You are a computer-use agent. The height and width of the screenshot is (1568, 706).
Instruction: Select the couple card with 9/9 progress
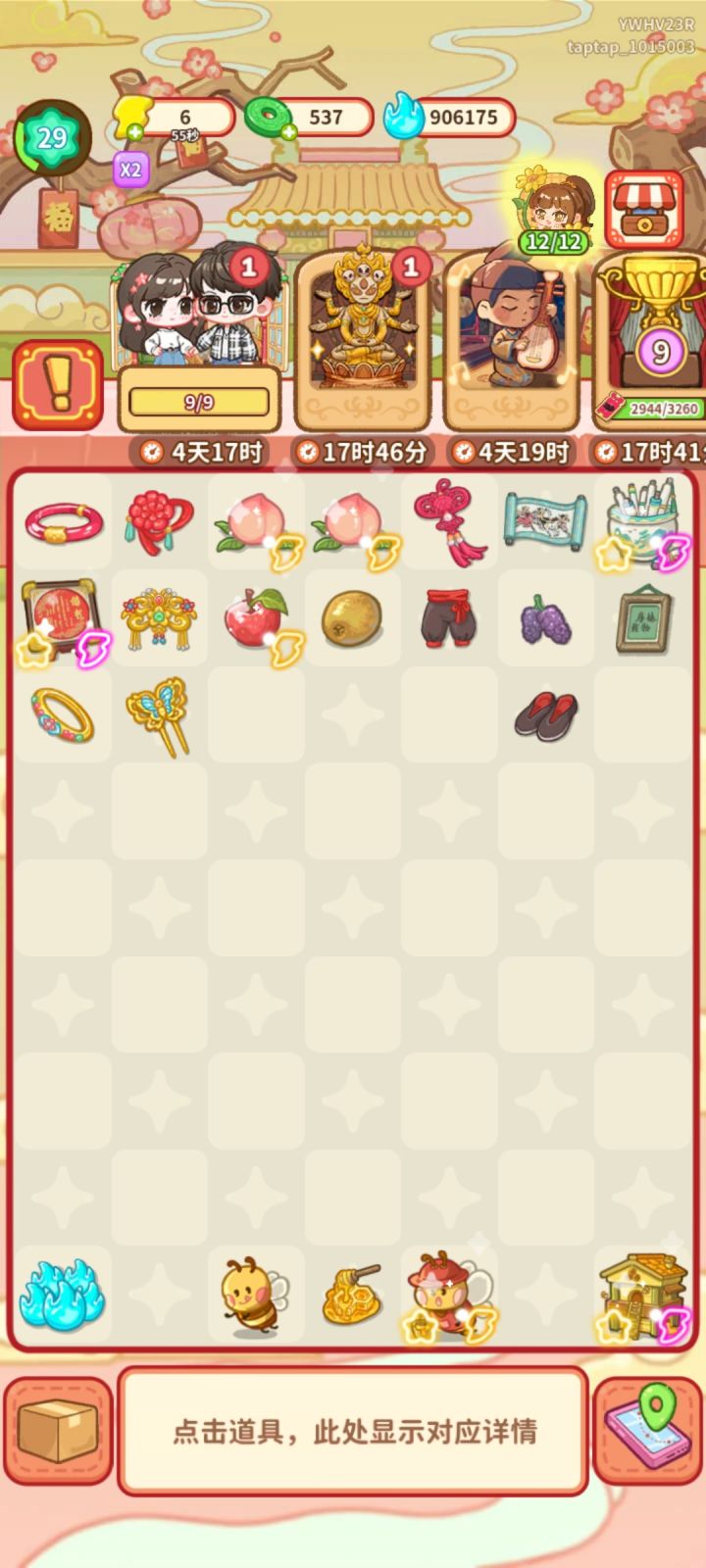coord(196,323)
